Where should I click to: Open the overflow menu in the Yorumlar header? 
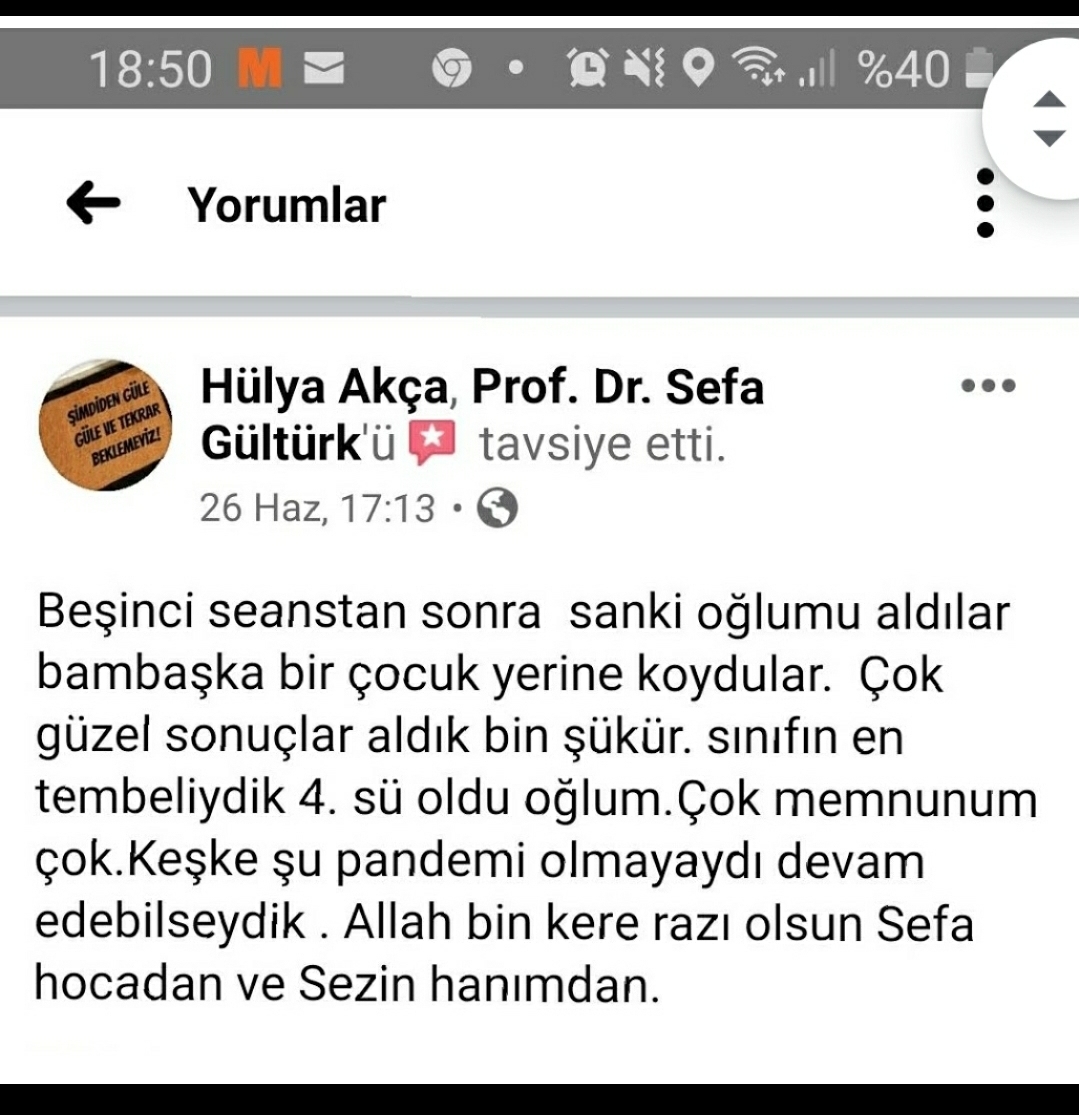[x=985, y=205]
